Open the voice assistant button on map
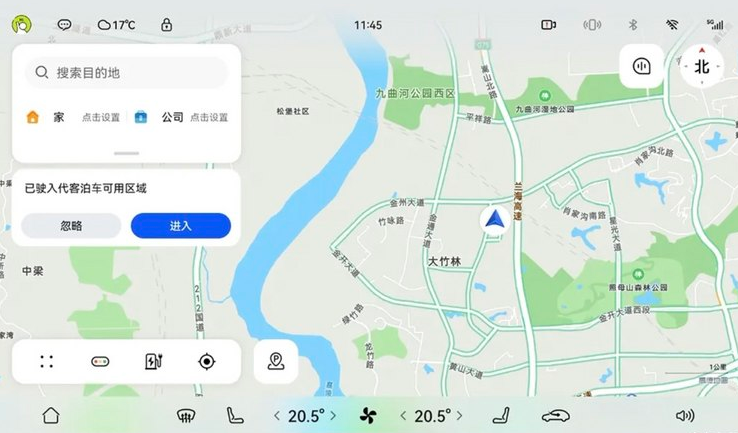The width and height of the screenshot is (738, 433). coord(642,66)
